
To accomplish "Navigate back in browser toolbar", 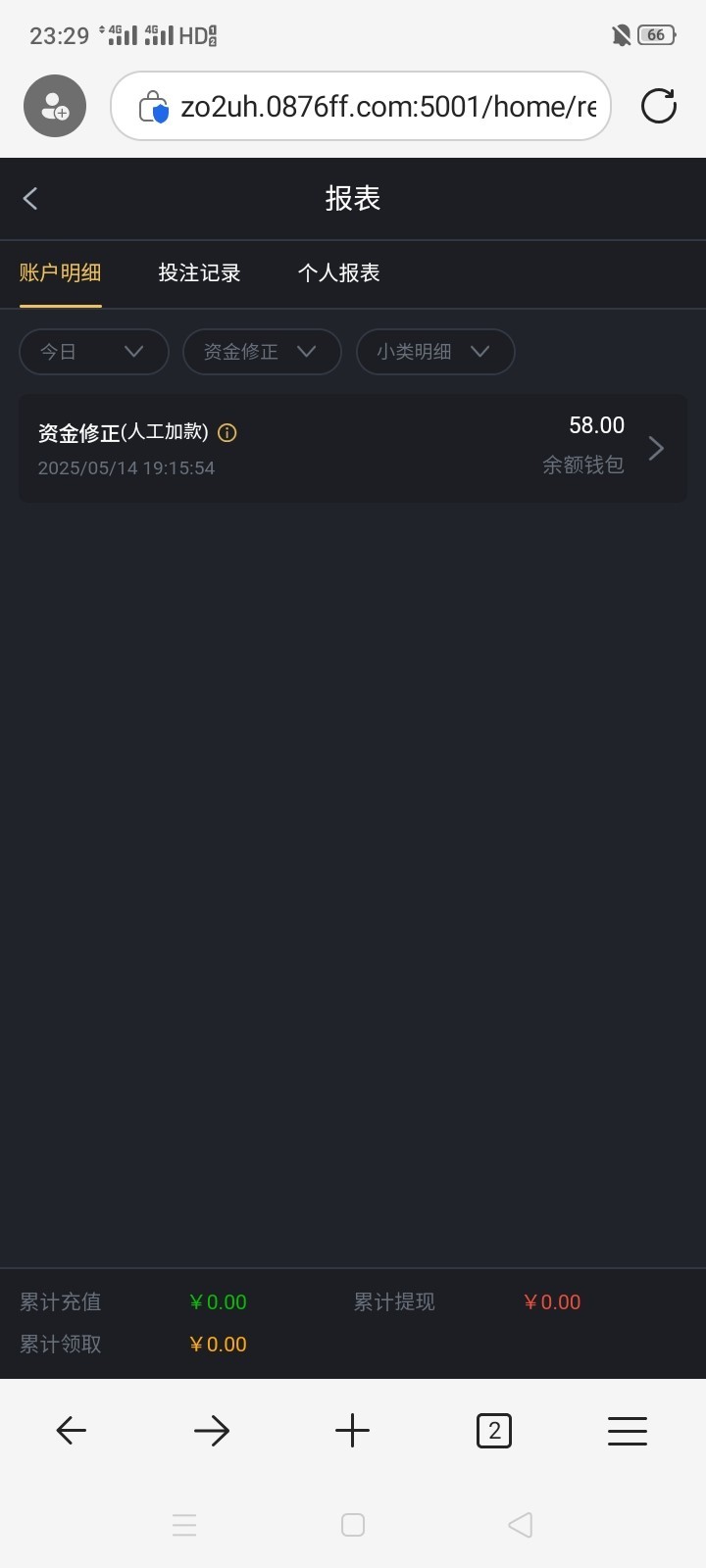I will click(x=72, y=1431).
